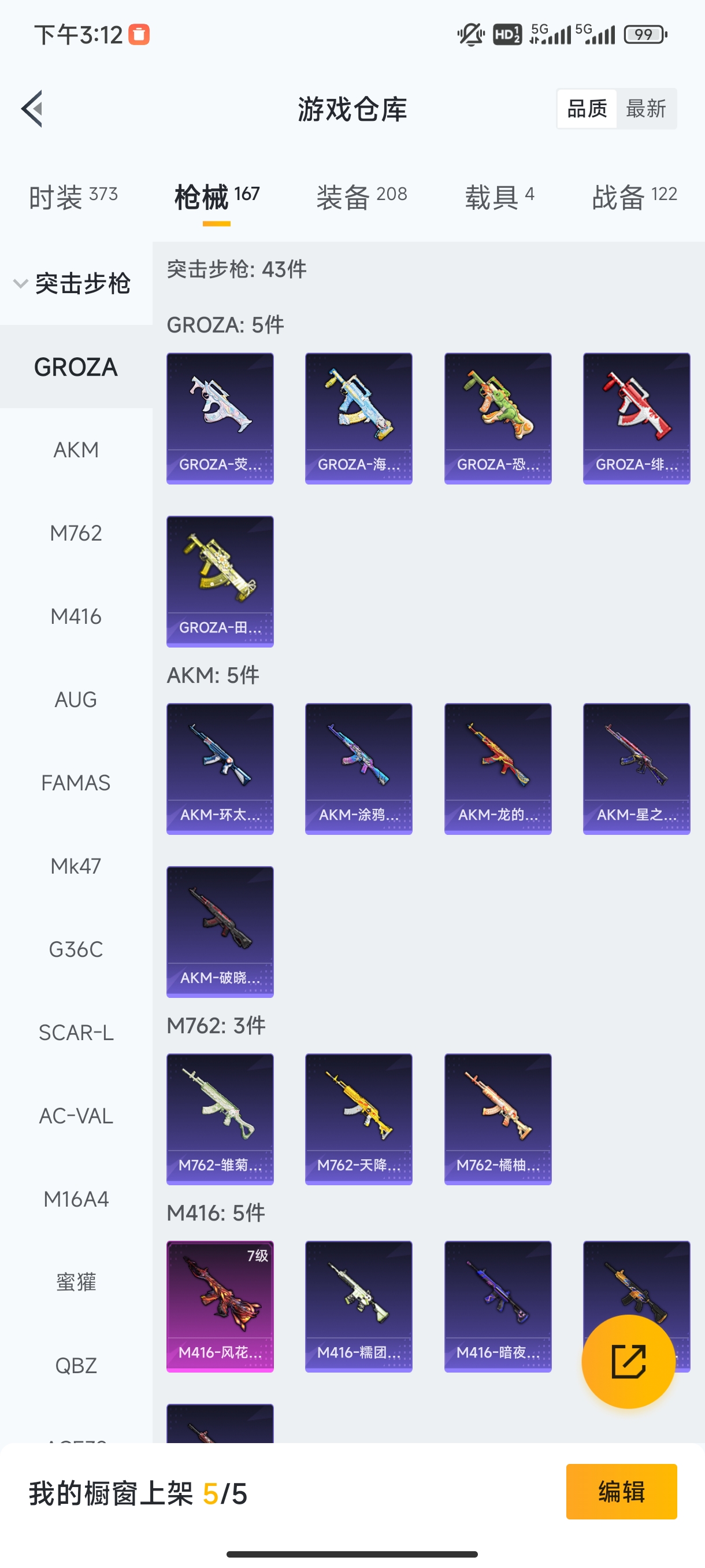View the AKM-龙的… skin
The width and height of the screenshot is (705, 1568).
(x=498, y=769)
